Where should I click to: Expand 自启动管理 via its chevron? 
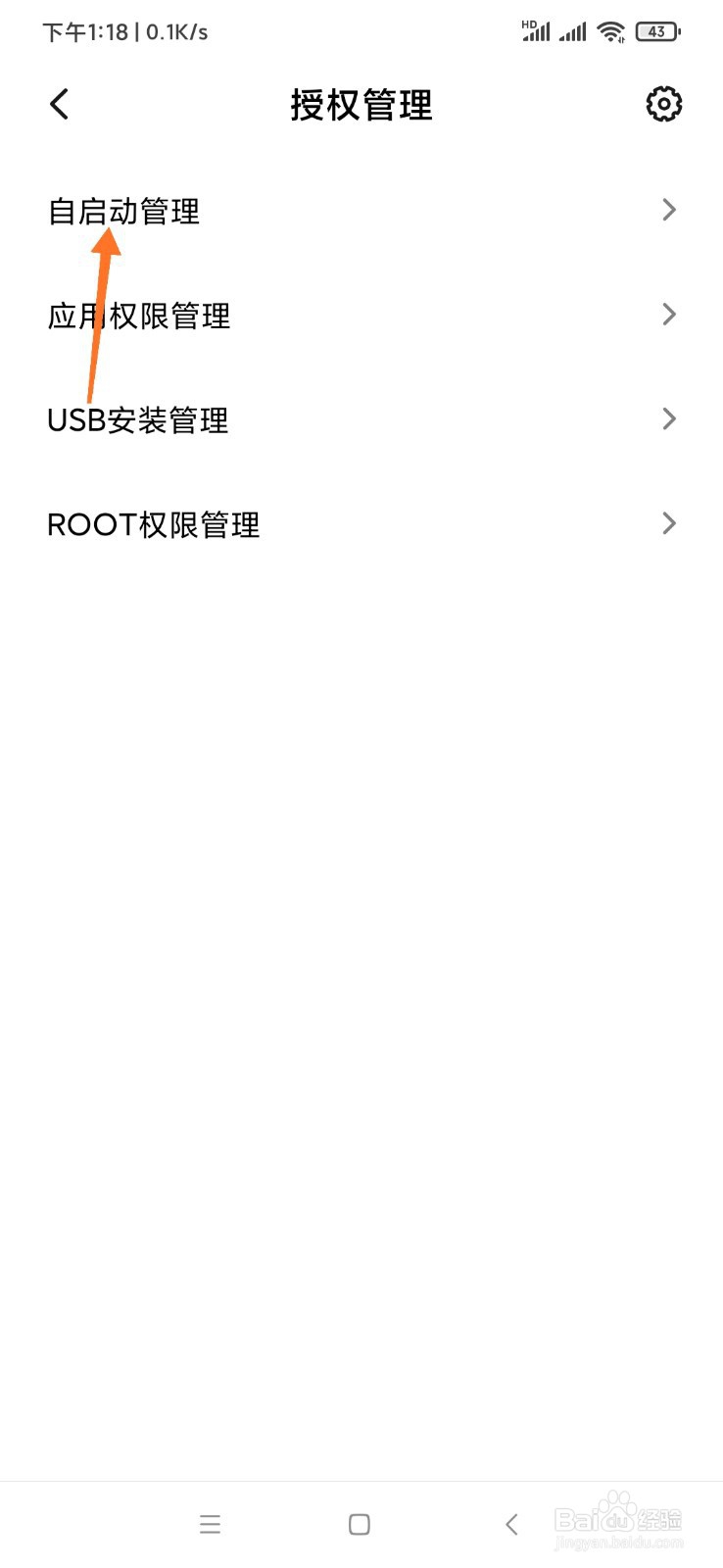(669, 210)
